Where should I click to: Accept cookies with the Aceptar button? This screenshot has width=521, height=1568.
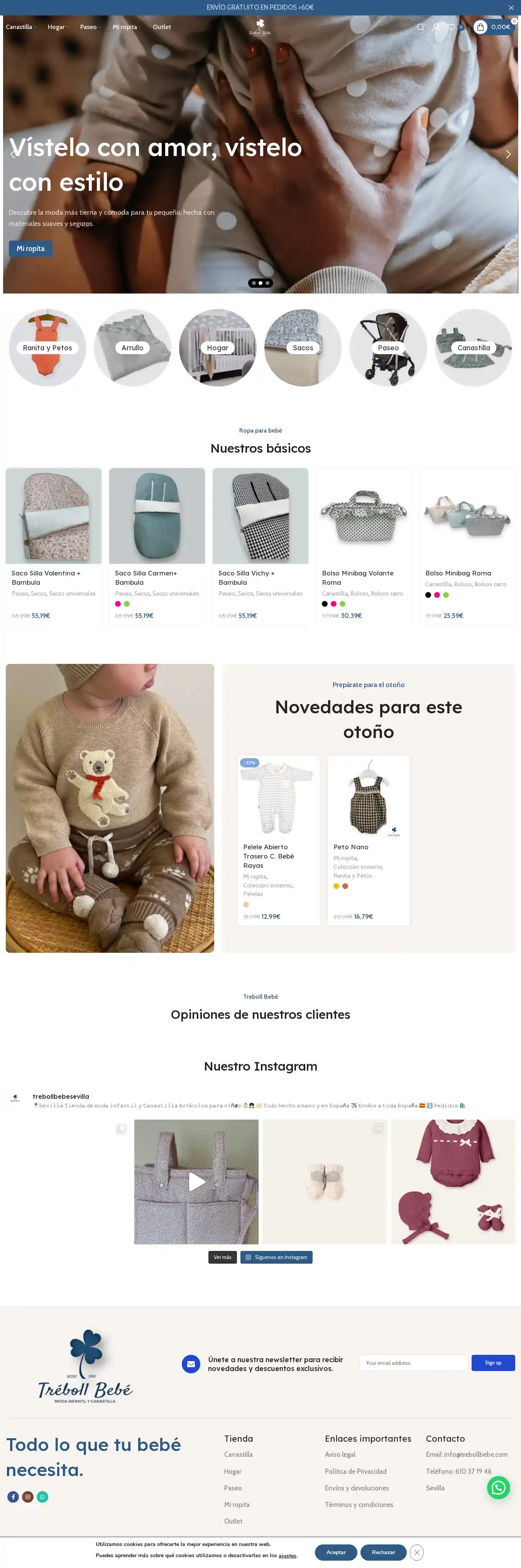point(336,1552)
